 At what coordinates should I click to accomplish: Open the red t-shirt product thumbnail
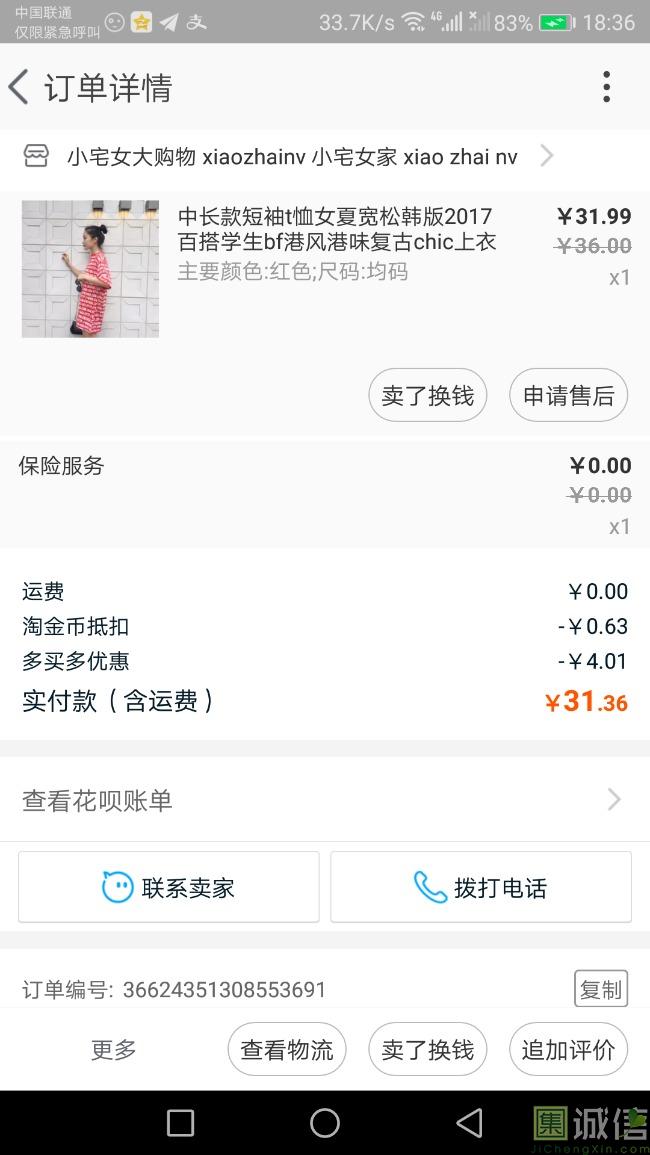coord(90,268)
